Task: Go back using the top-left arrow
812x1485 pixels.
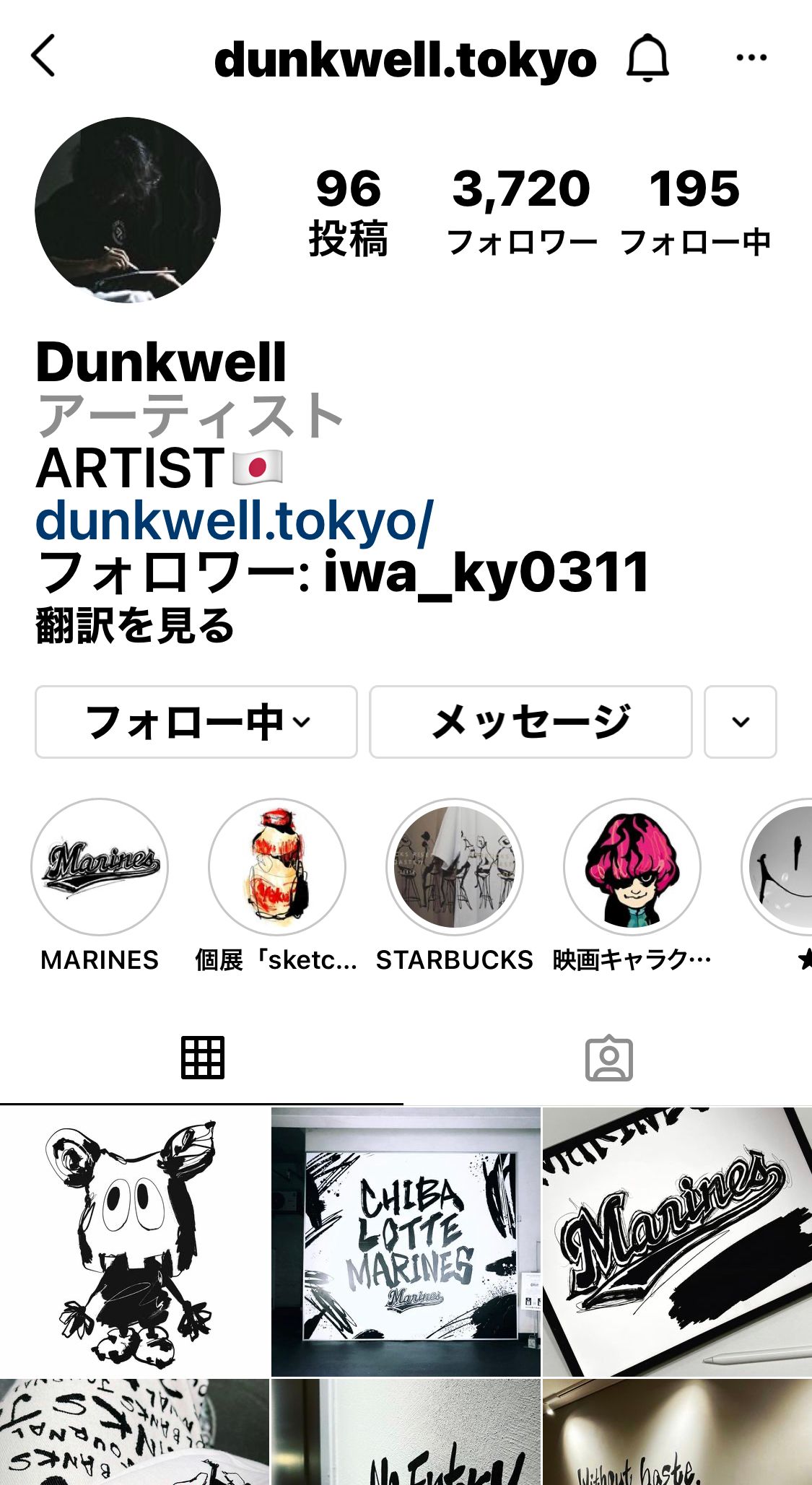Action: pyautogui.click(x=43, y=56)
